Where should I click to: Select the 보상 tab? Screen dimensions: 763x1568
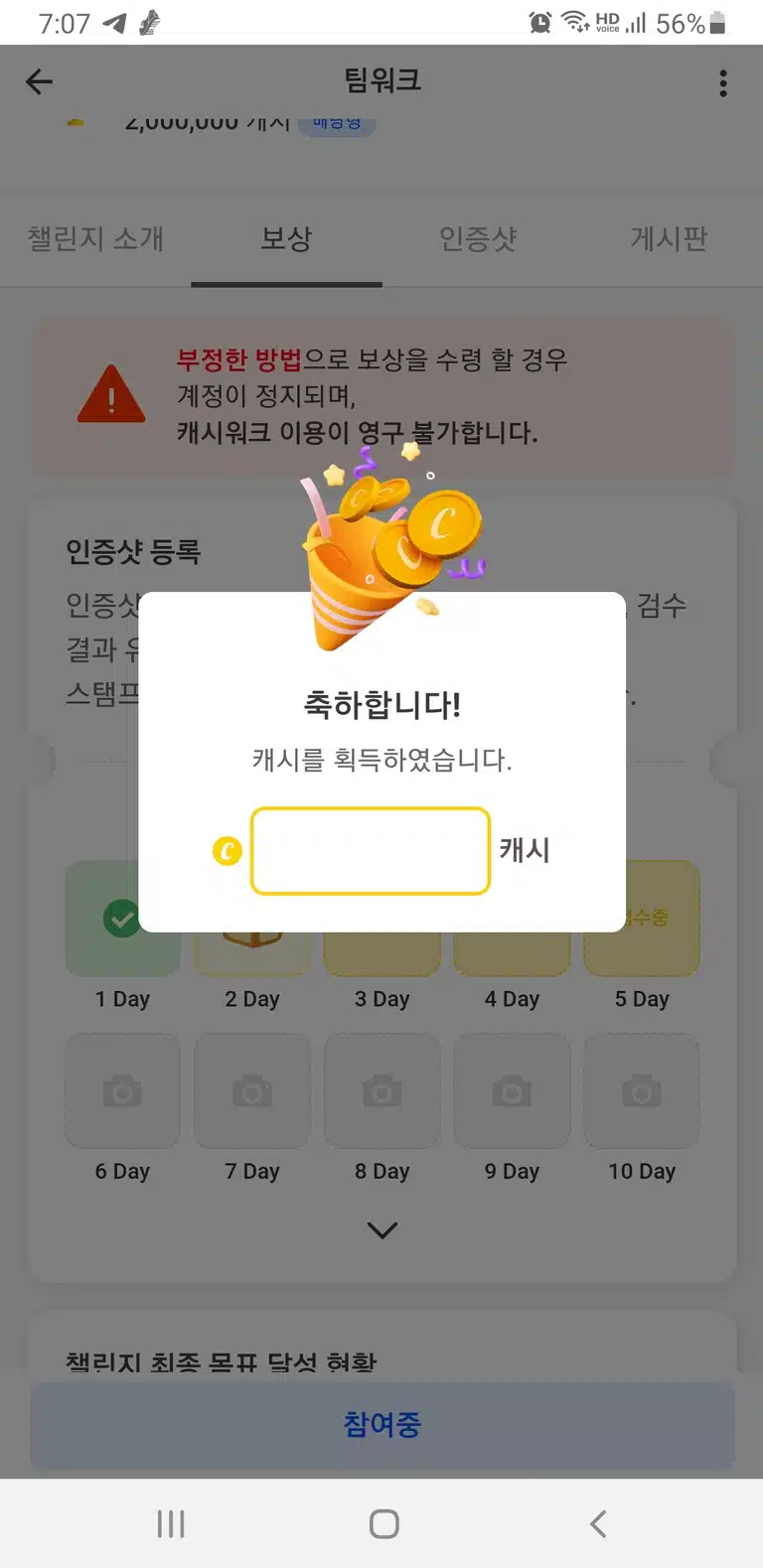coord(286,238)
